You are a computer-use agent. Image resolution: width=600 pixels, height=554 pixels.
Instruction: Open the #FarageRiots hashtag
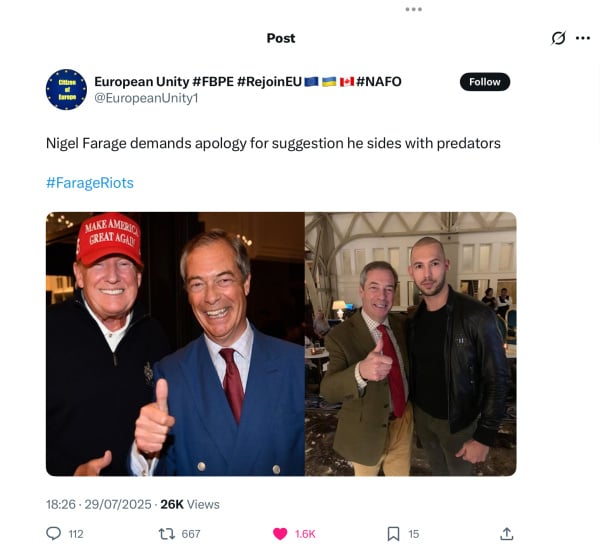pyautogui.click(x=89, y=183)
